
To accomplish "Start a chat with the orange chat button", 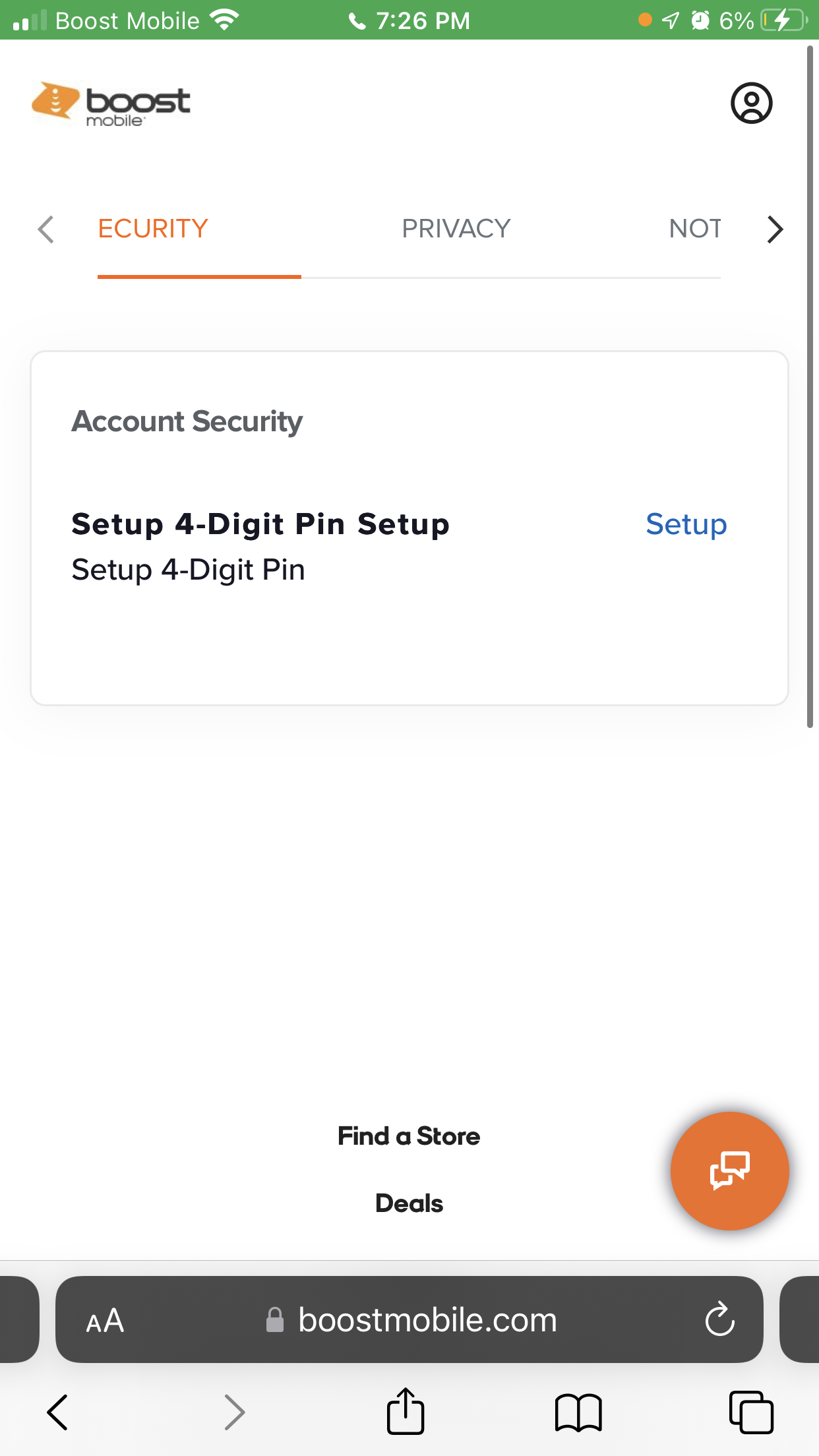I will coord(729,1170).
